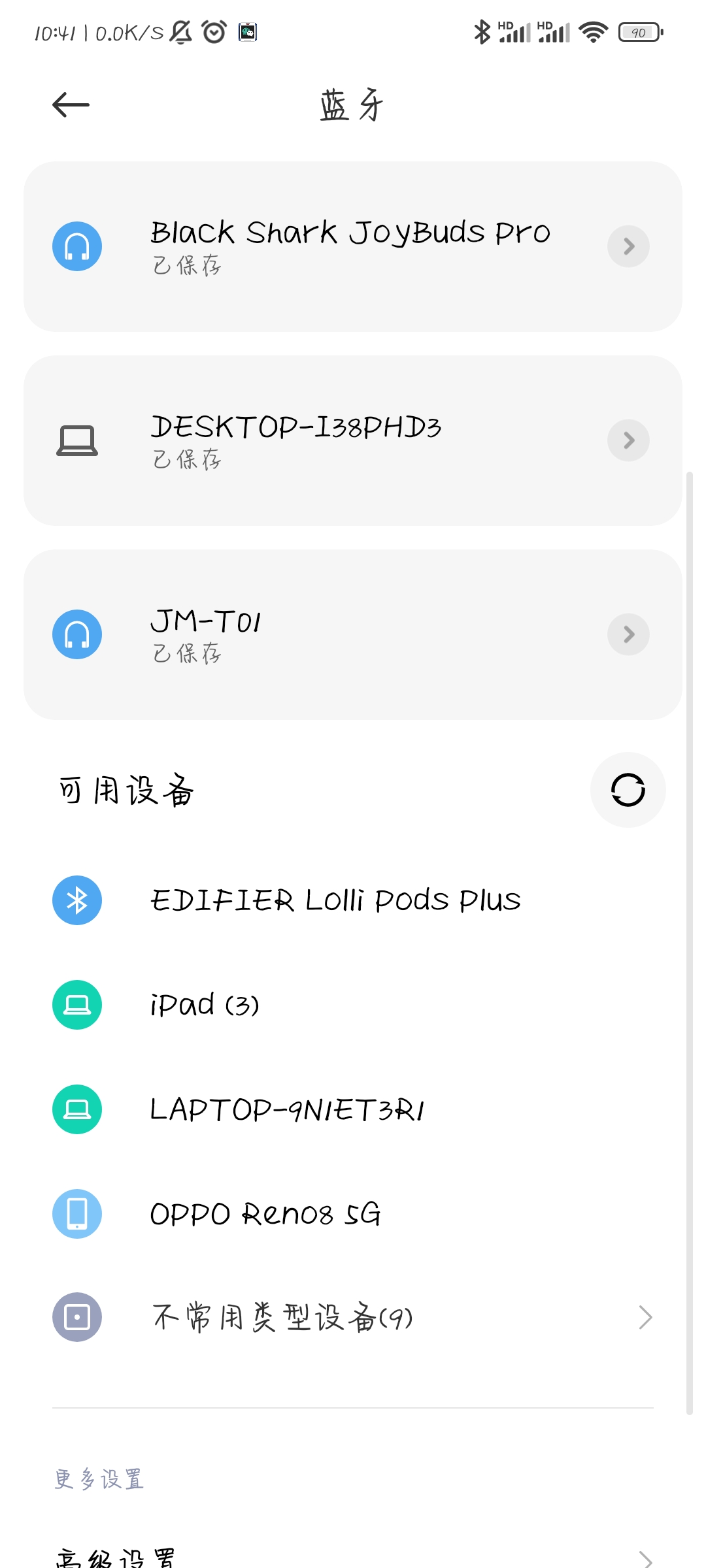Pair with iPad (3)
This screenshot has height=1568, width=706.
(x=353, y=1005)
